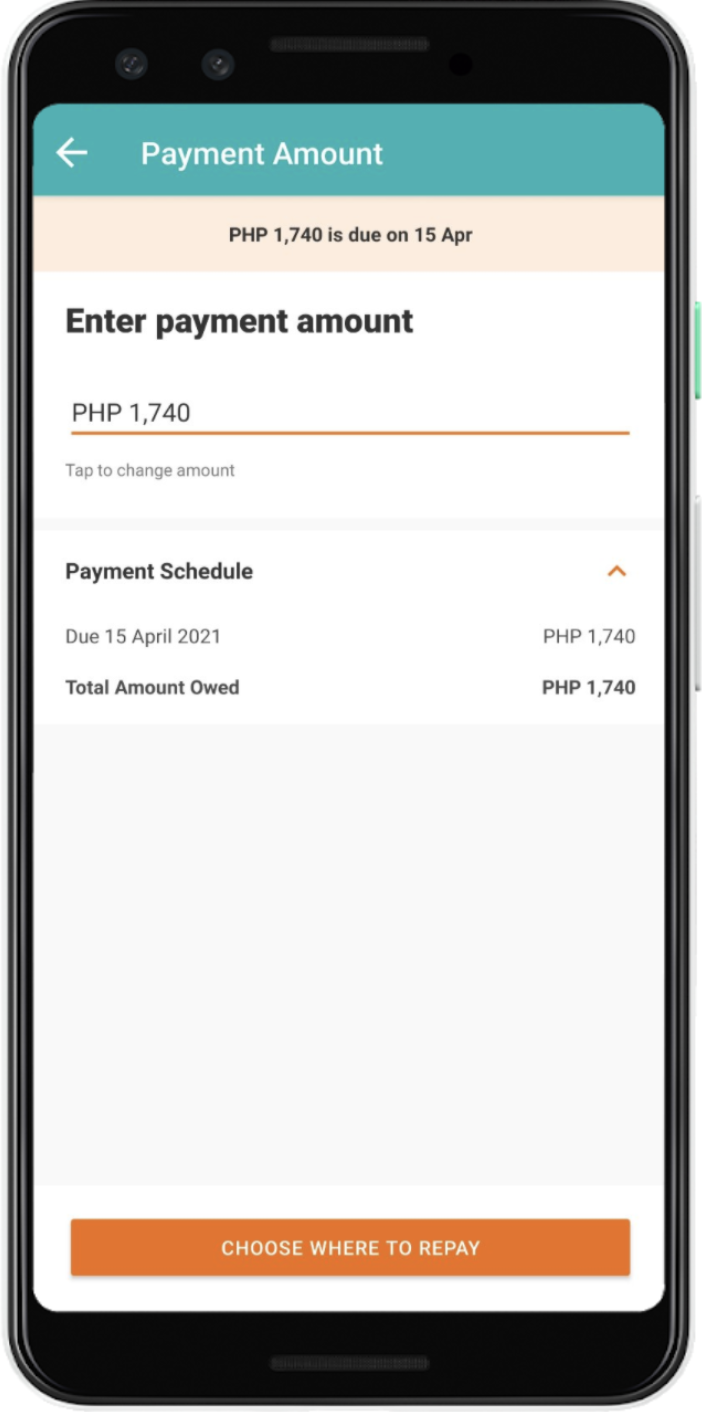Collapse the Payment Schedule section
This screenshot has height=1412, width=702.
tap(616, 572)
